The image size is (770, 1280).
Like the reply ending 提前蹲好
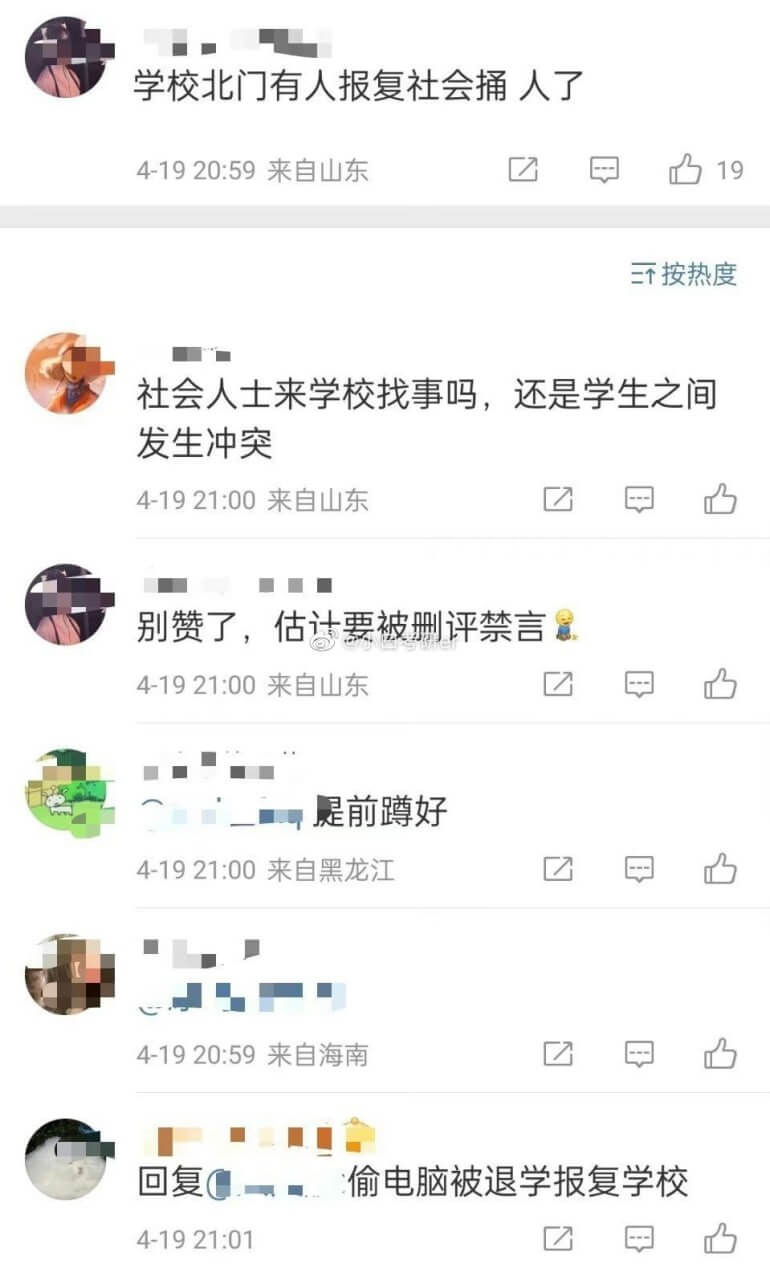point(720,869)
